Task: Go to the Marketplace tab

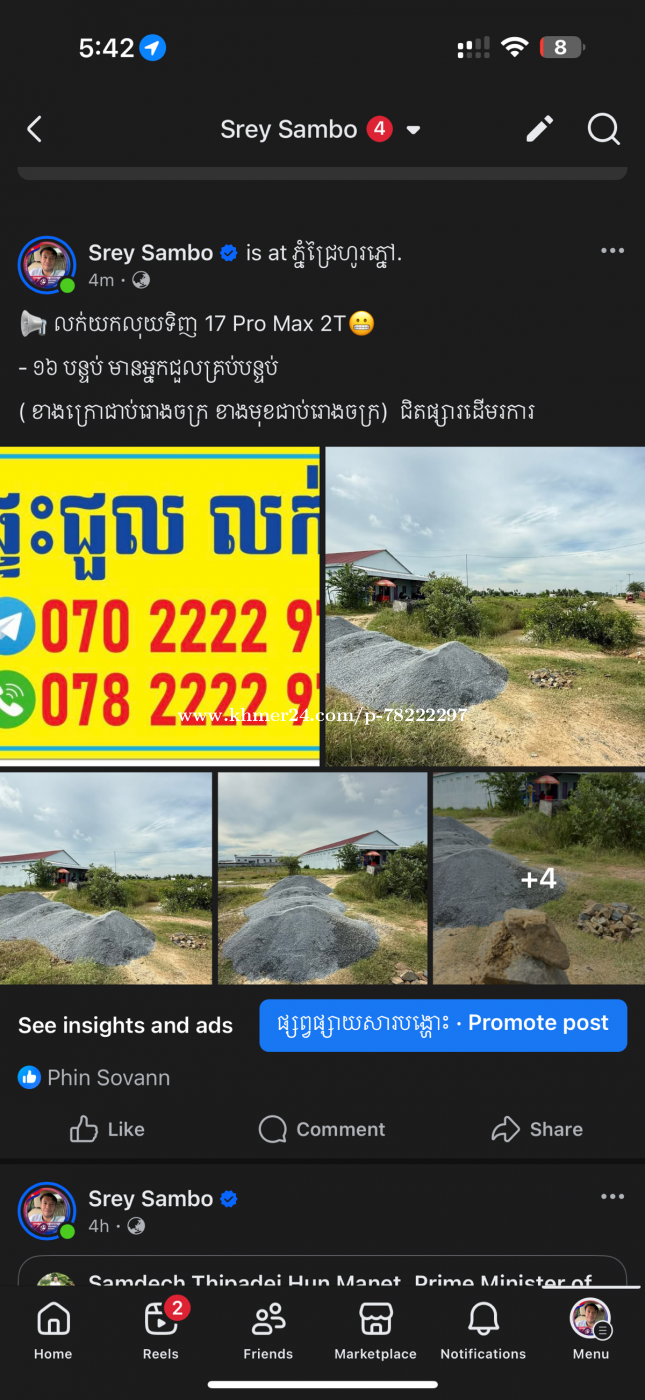Action: click(375, 1331)
